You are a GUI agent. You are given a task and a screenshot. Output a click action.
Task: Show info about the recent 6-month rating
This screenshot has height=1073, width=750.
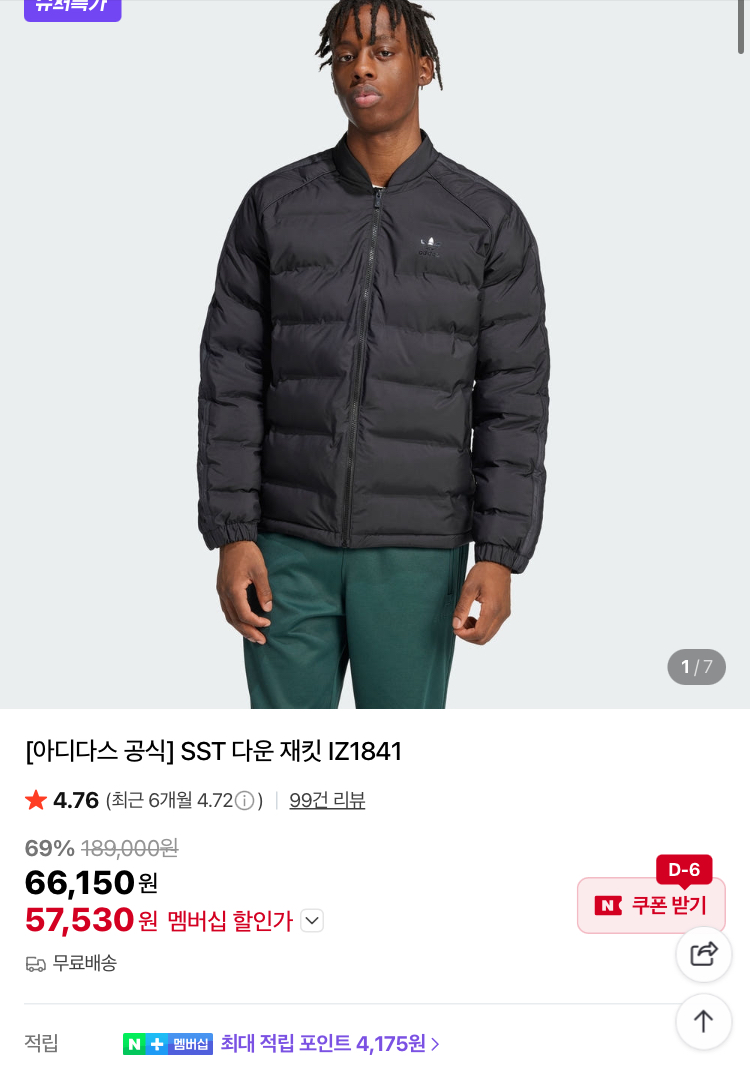[x=244, y=801]
